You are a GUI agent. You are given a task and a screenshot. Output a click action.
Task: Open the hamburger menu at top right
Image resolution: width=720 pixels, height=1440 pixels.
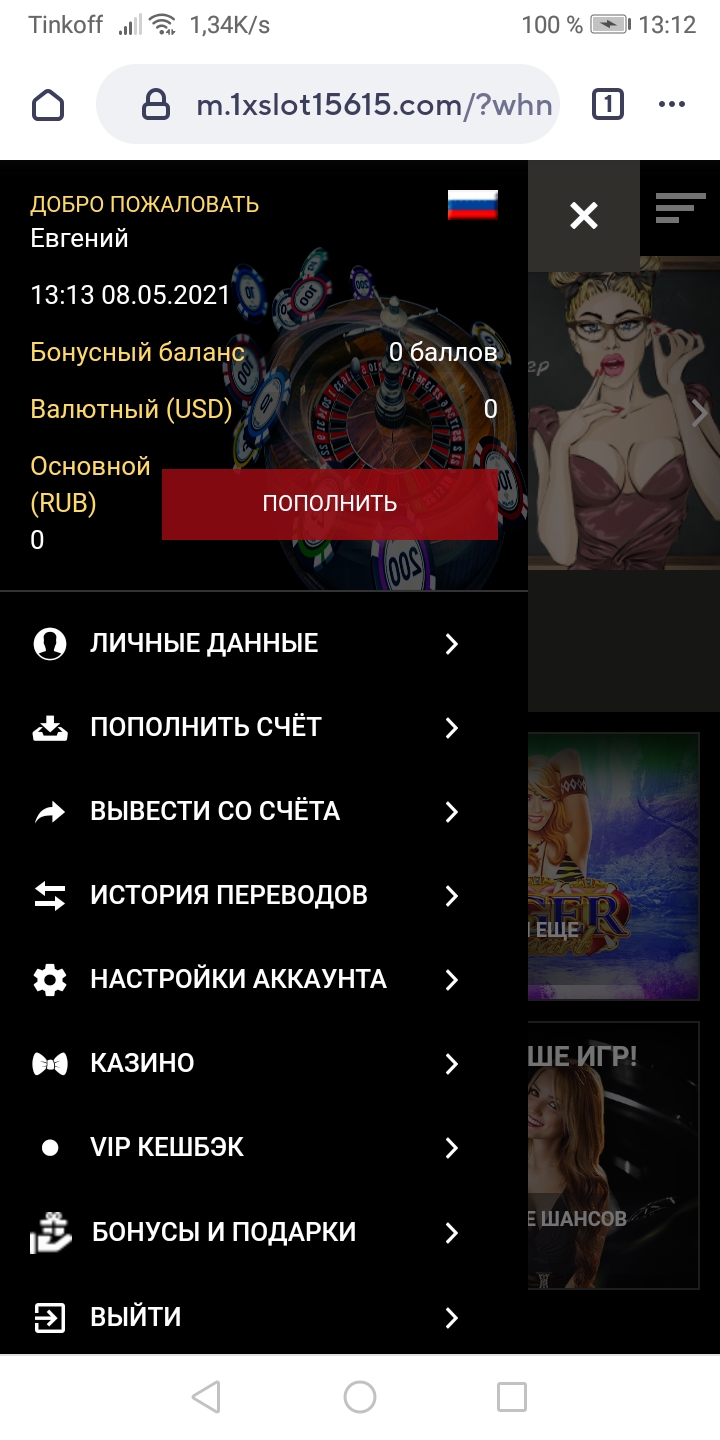[x=679, y=210]
